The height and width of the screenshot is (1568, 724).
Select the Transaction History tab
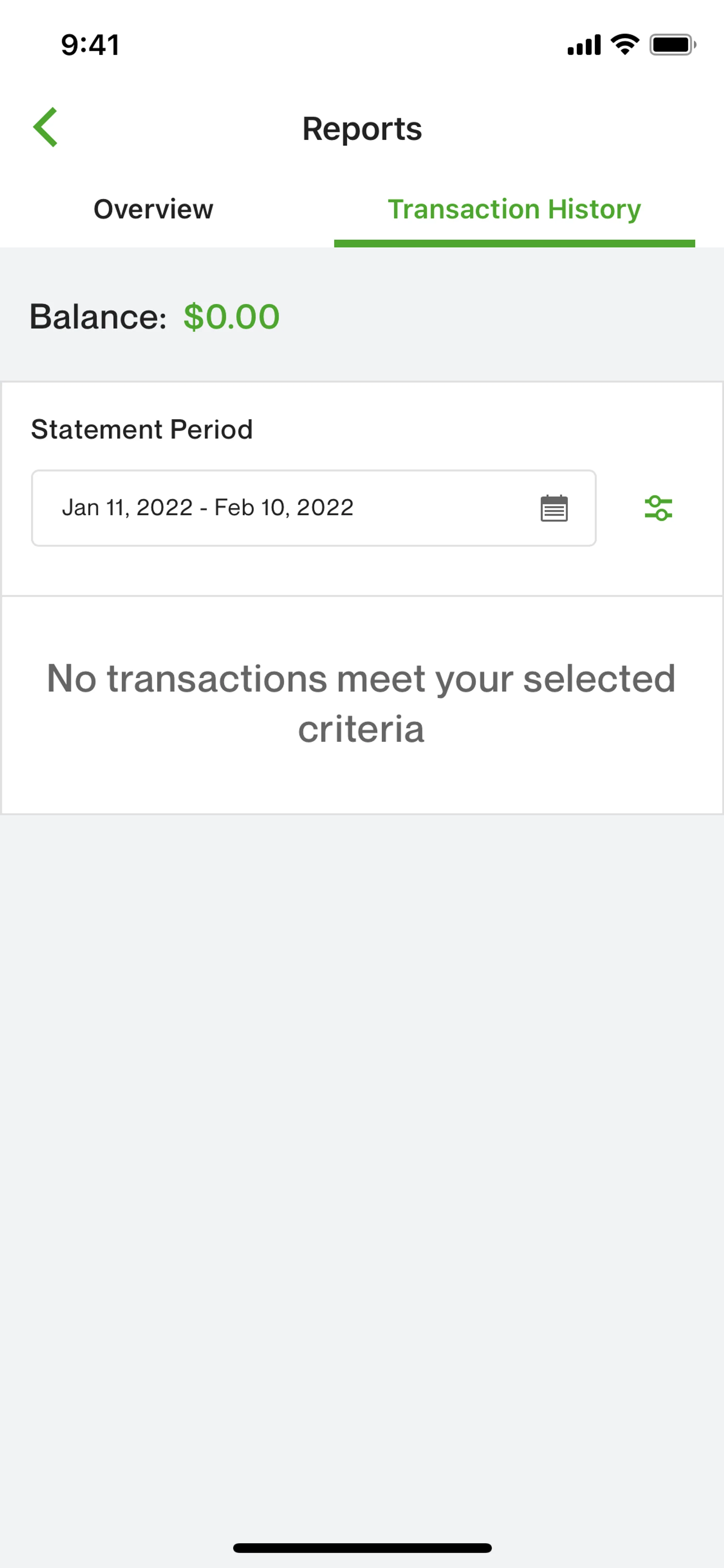pyautogui.click(x=514, y=209)
